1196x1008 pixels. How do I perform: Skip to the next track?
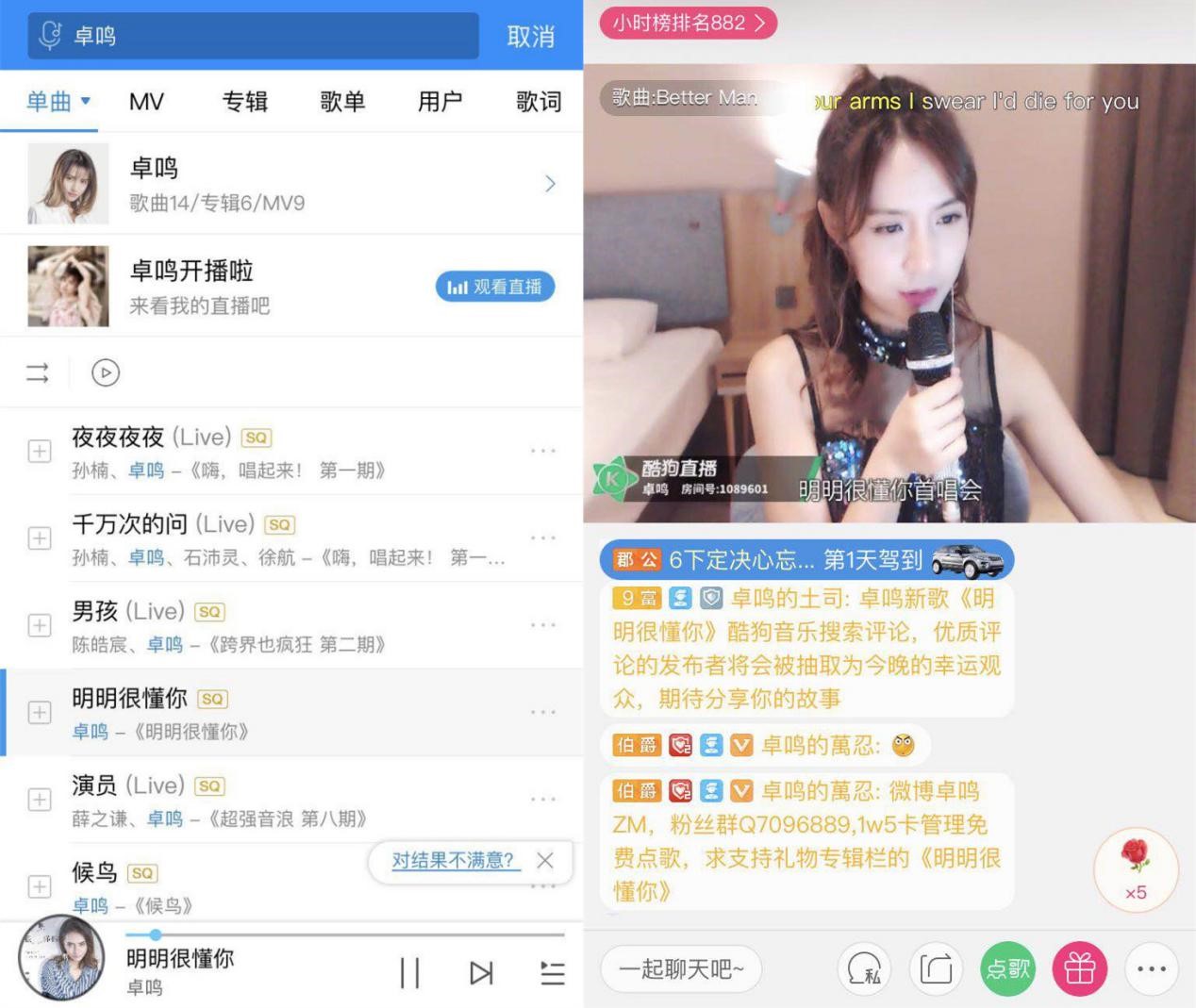pos(481,972)
